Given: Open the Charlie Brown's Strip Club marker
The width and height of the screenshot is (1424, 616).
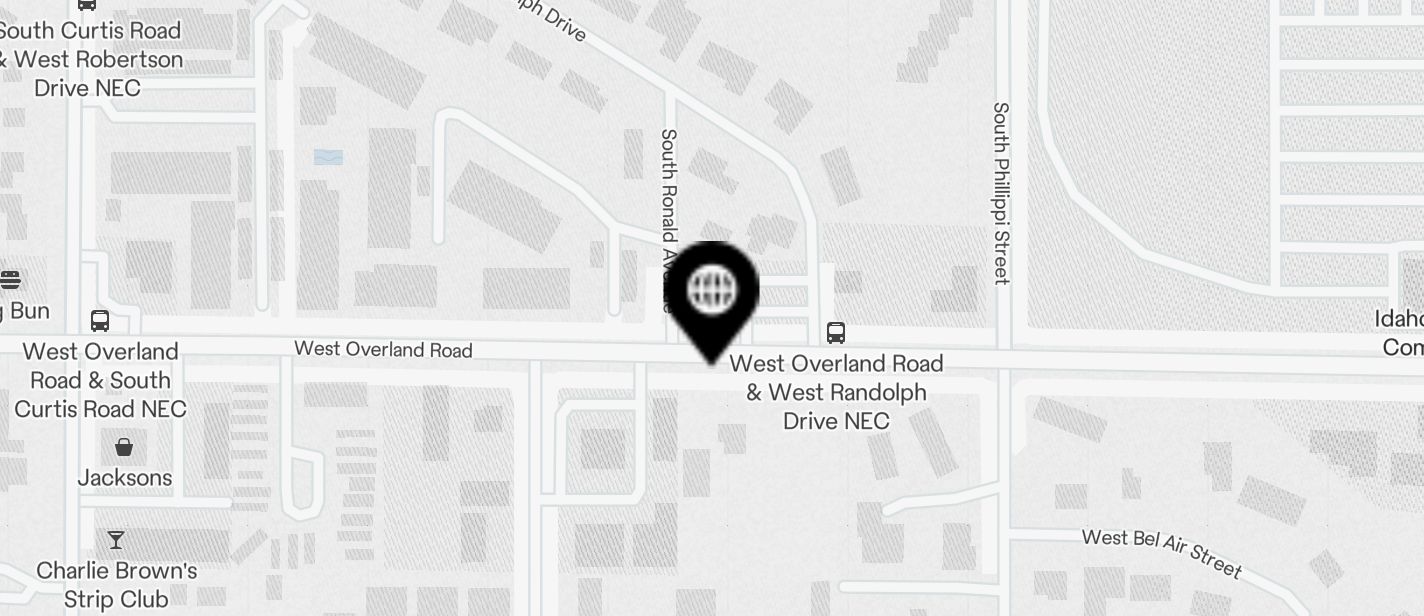Looking at the screenshot, I should pyautogui.click(x=116, y=541).
